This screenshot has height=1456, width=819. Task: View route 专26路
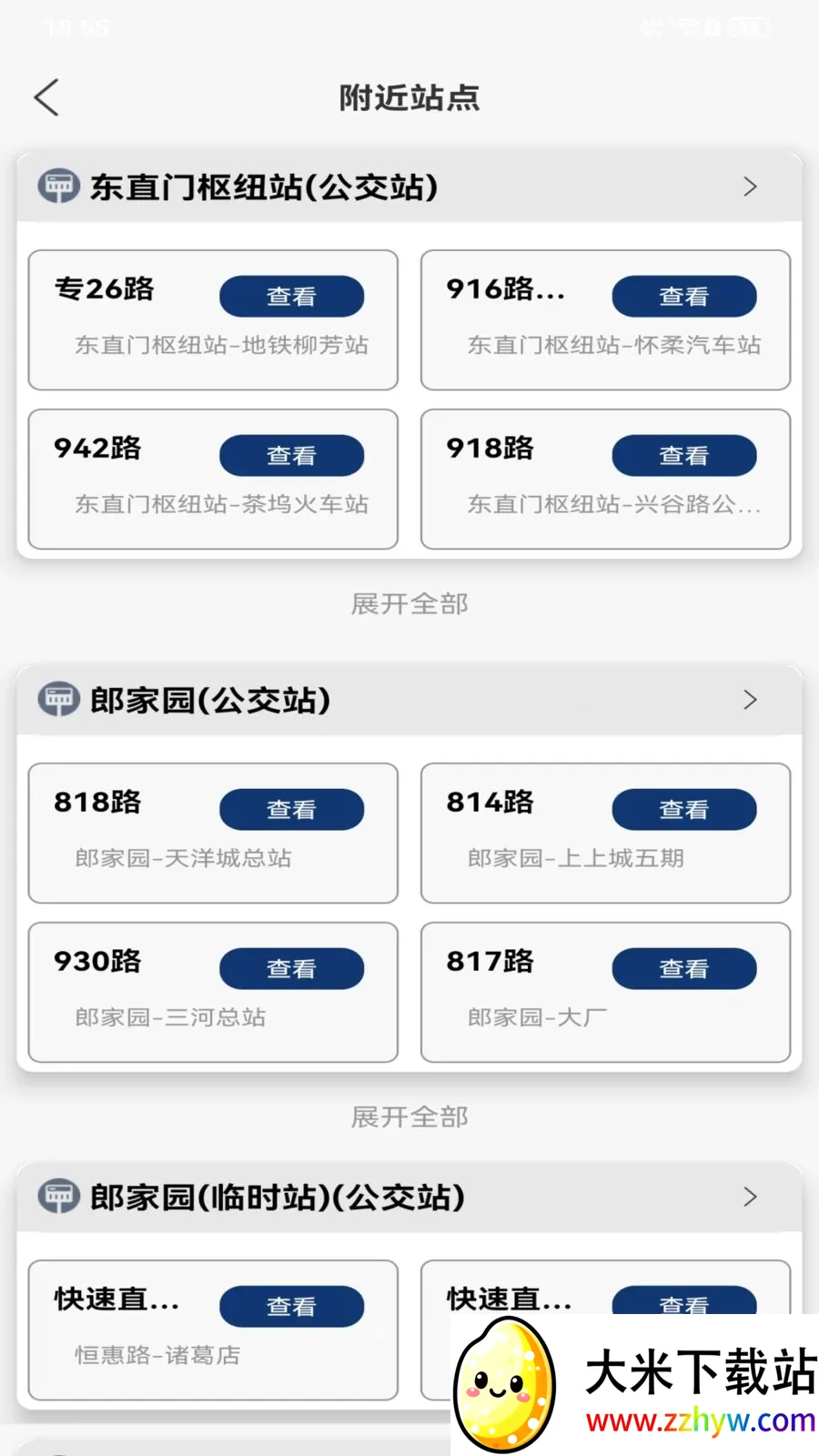point(291,297)
